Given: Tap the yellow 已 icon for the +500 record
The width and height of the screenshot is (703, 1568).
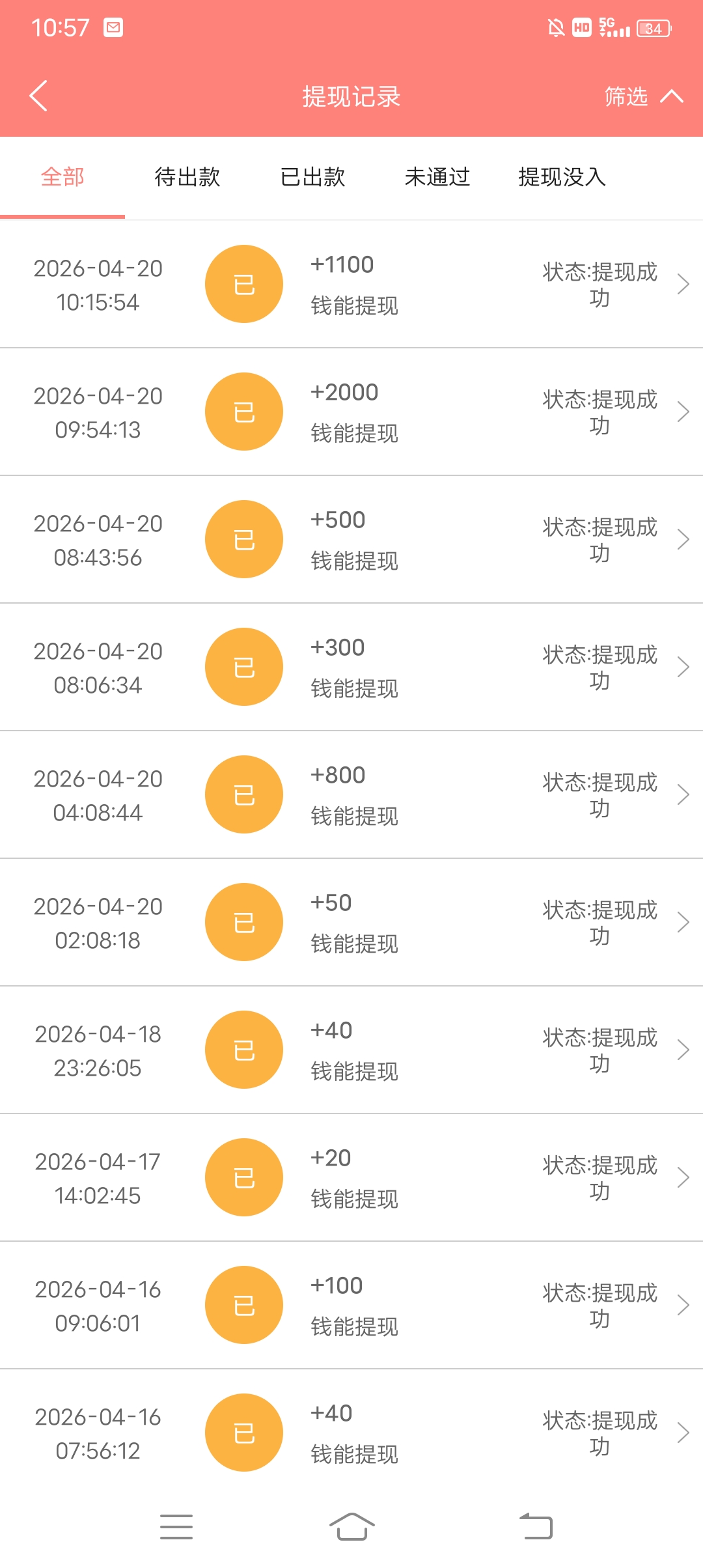Looking at the screenshot, I should pyautogui.click(x=243, y=539).
